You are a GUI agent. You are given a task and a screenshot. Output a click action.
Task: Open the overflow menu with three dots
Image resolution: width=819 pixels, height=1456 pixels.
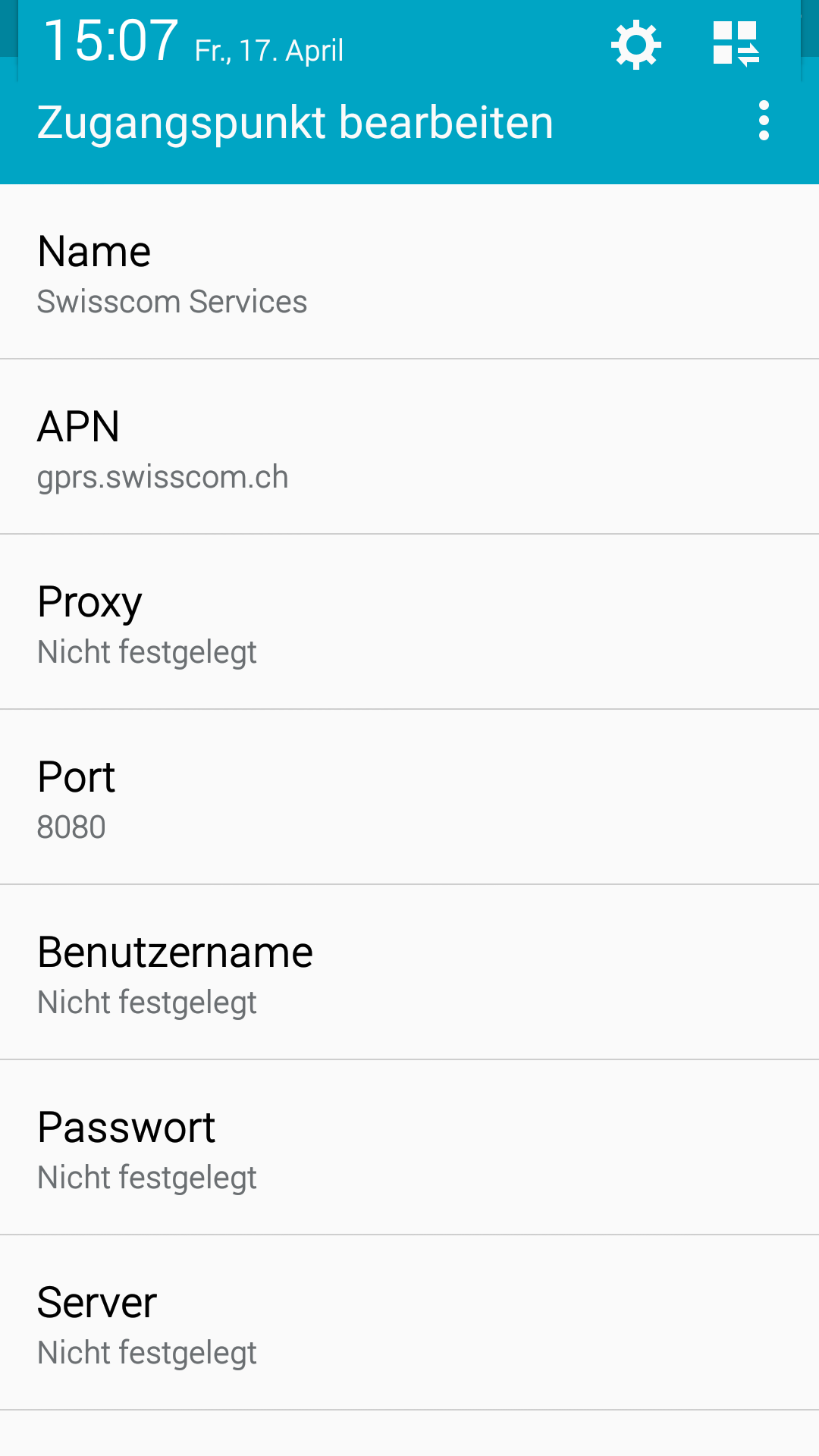764,121
